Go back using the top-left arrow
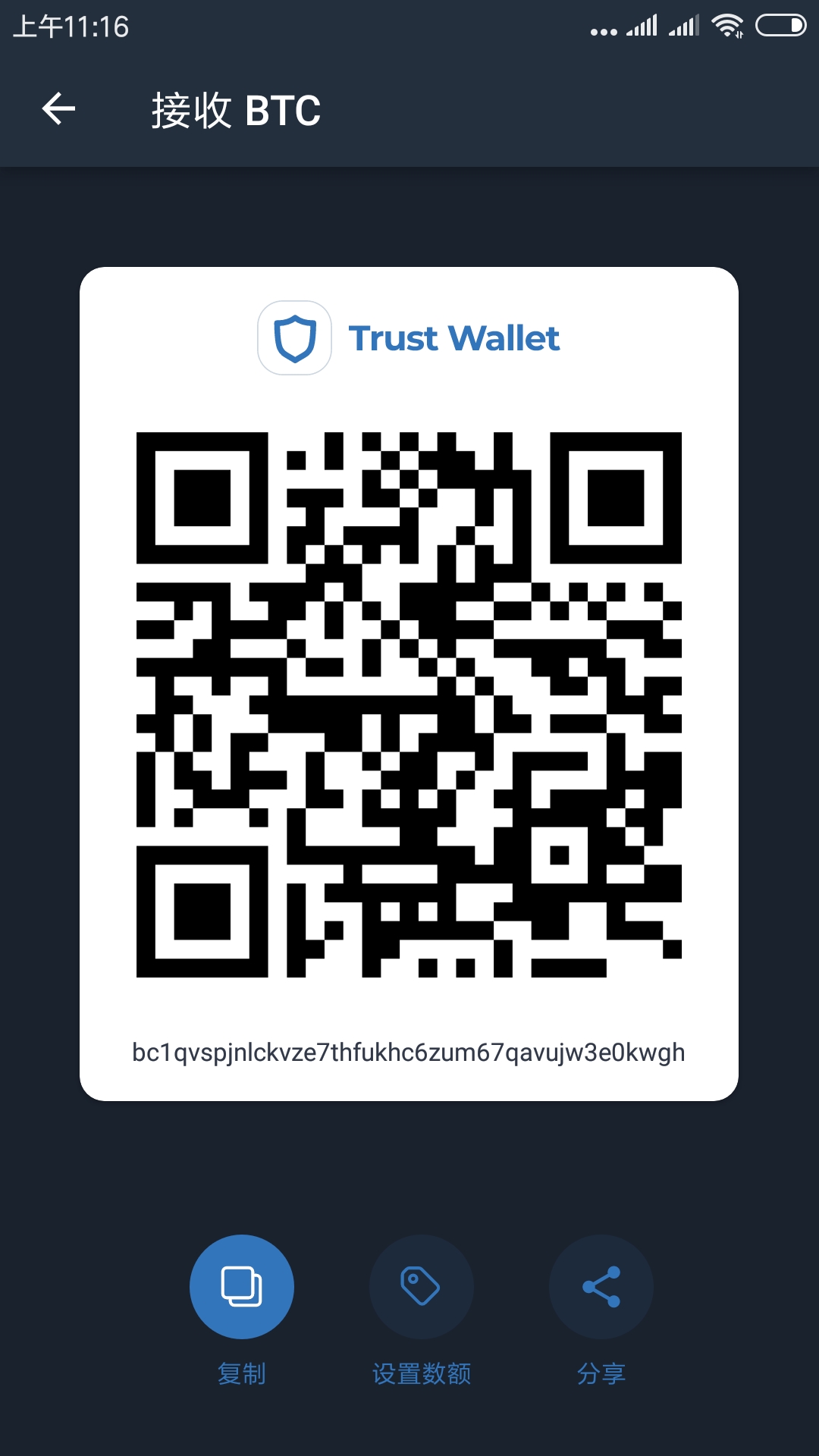 [x=58, y=108]
